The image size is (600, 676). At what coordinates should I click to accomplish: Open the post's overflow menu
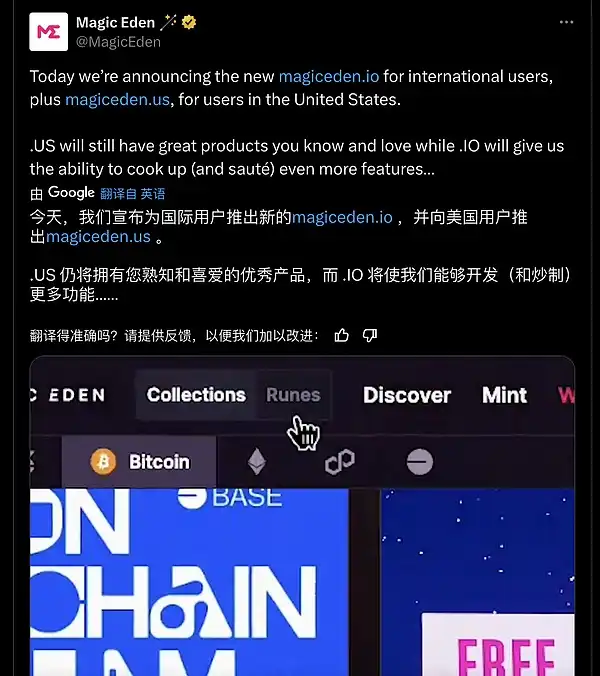[x=568, y=22]
